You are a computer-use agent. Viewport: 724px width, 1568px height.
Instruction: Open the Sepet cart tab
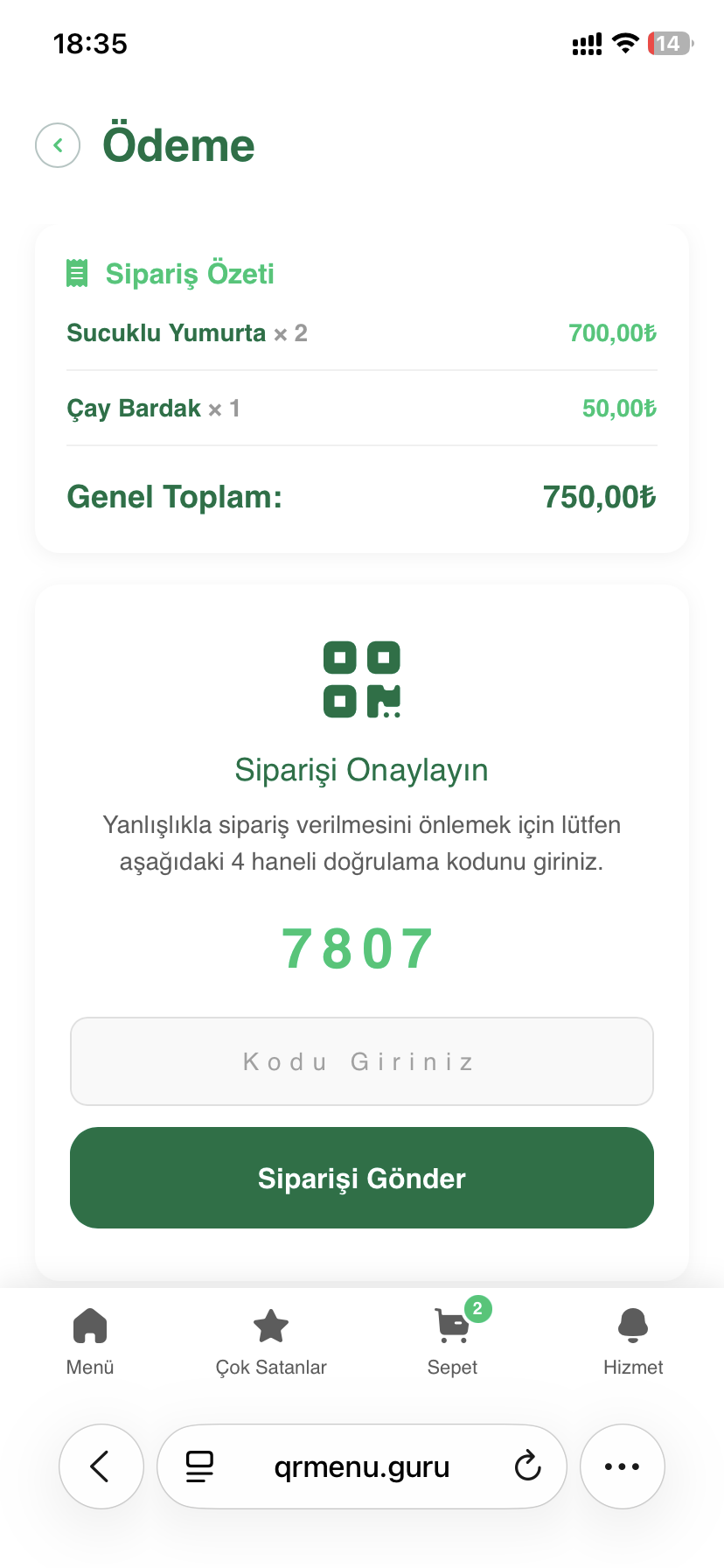[x=453, y=1342]
